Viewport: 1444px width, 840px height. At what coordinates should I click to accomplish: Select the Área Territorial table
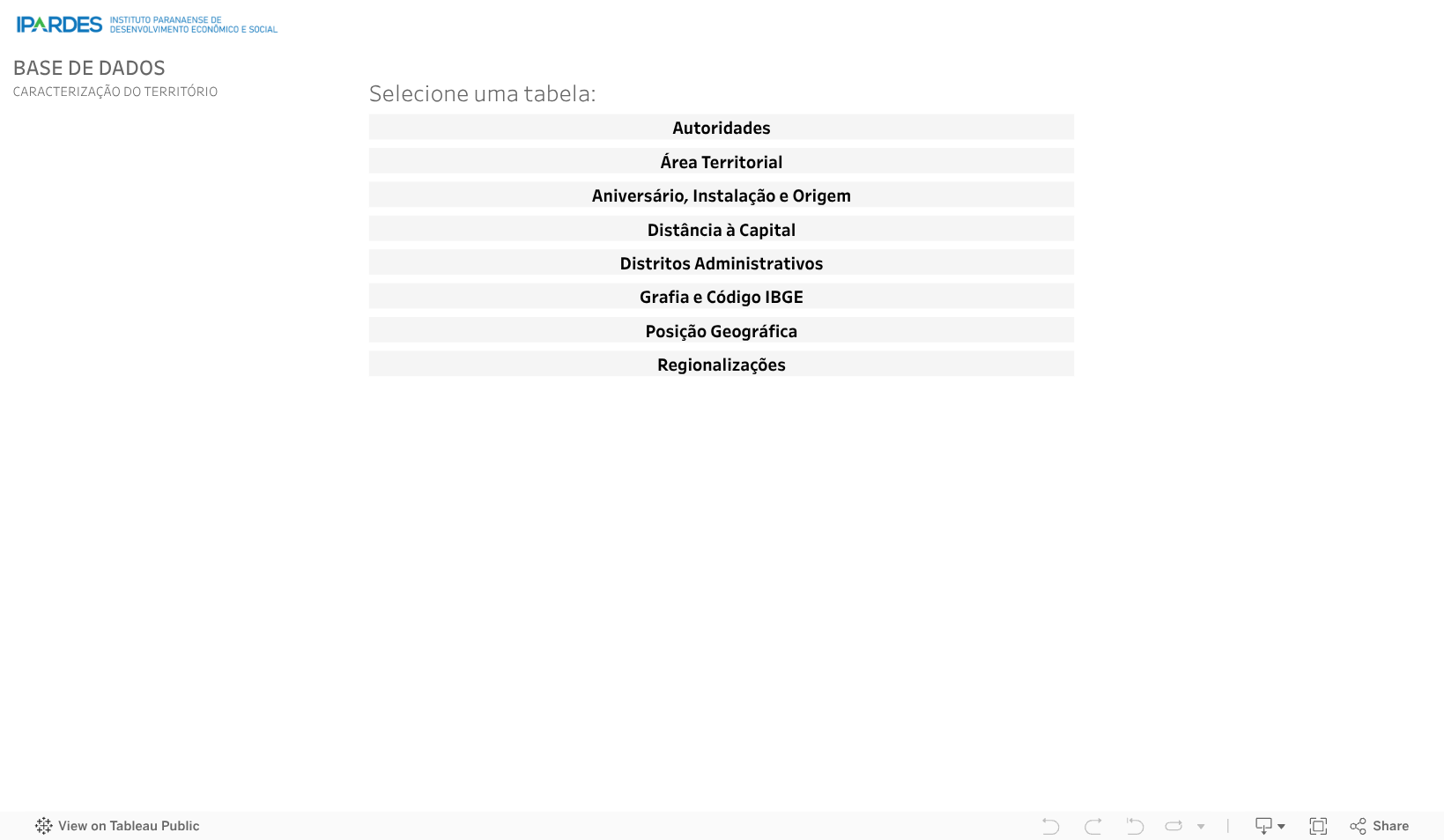coord(721,162)
